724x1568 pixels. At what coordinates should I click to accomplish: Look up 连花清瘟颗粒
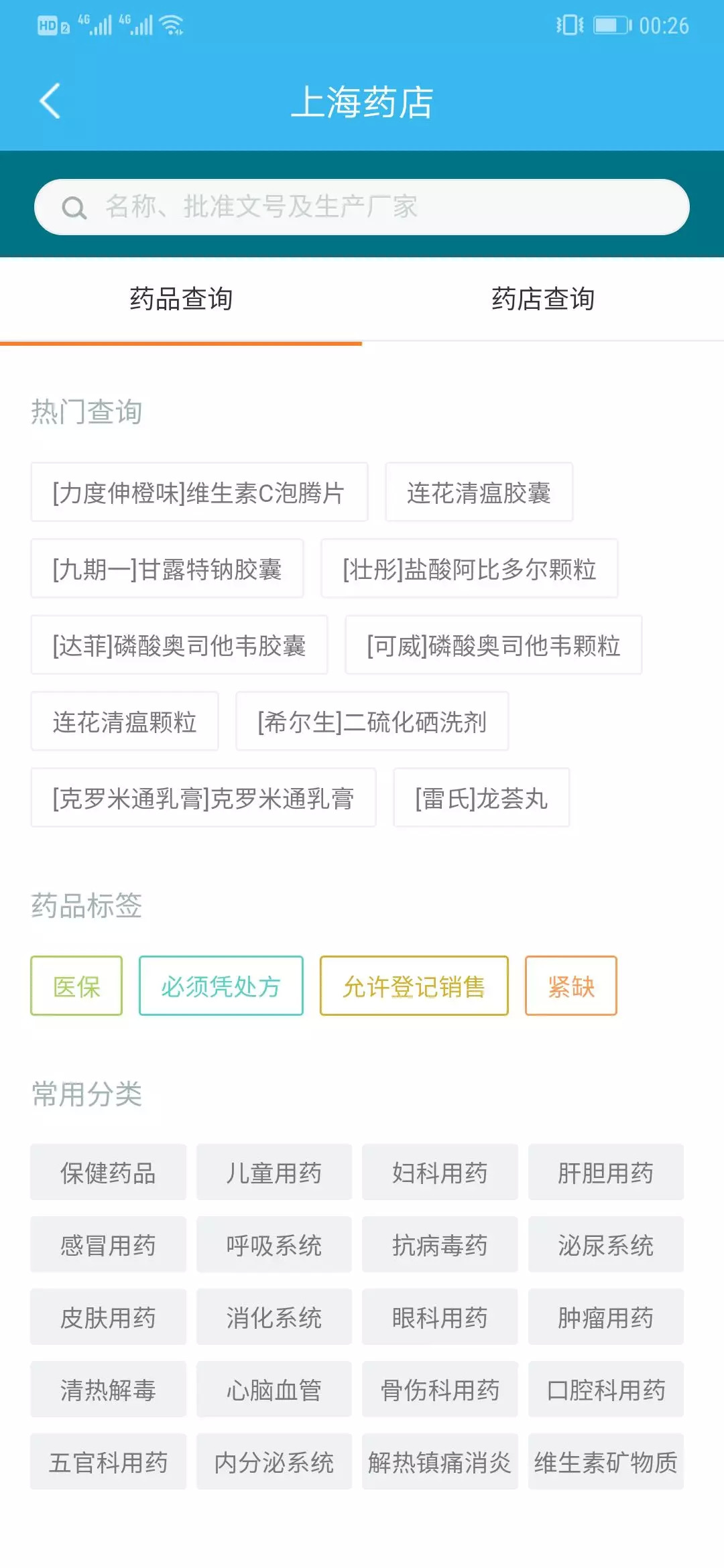[125, 722]
